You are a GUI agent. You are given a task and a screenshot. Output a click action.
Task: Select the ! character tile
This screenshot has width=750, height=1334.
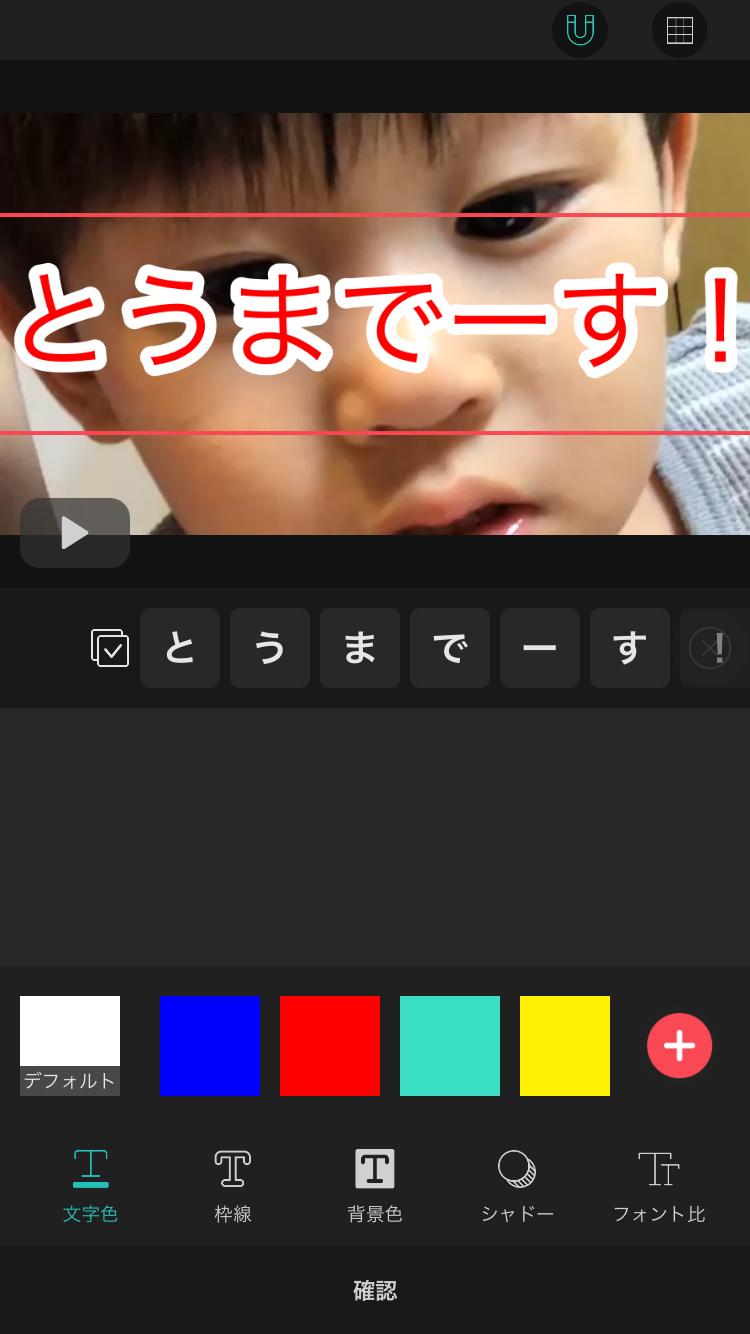(715, 648)
